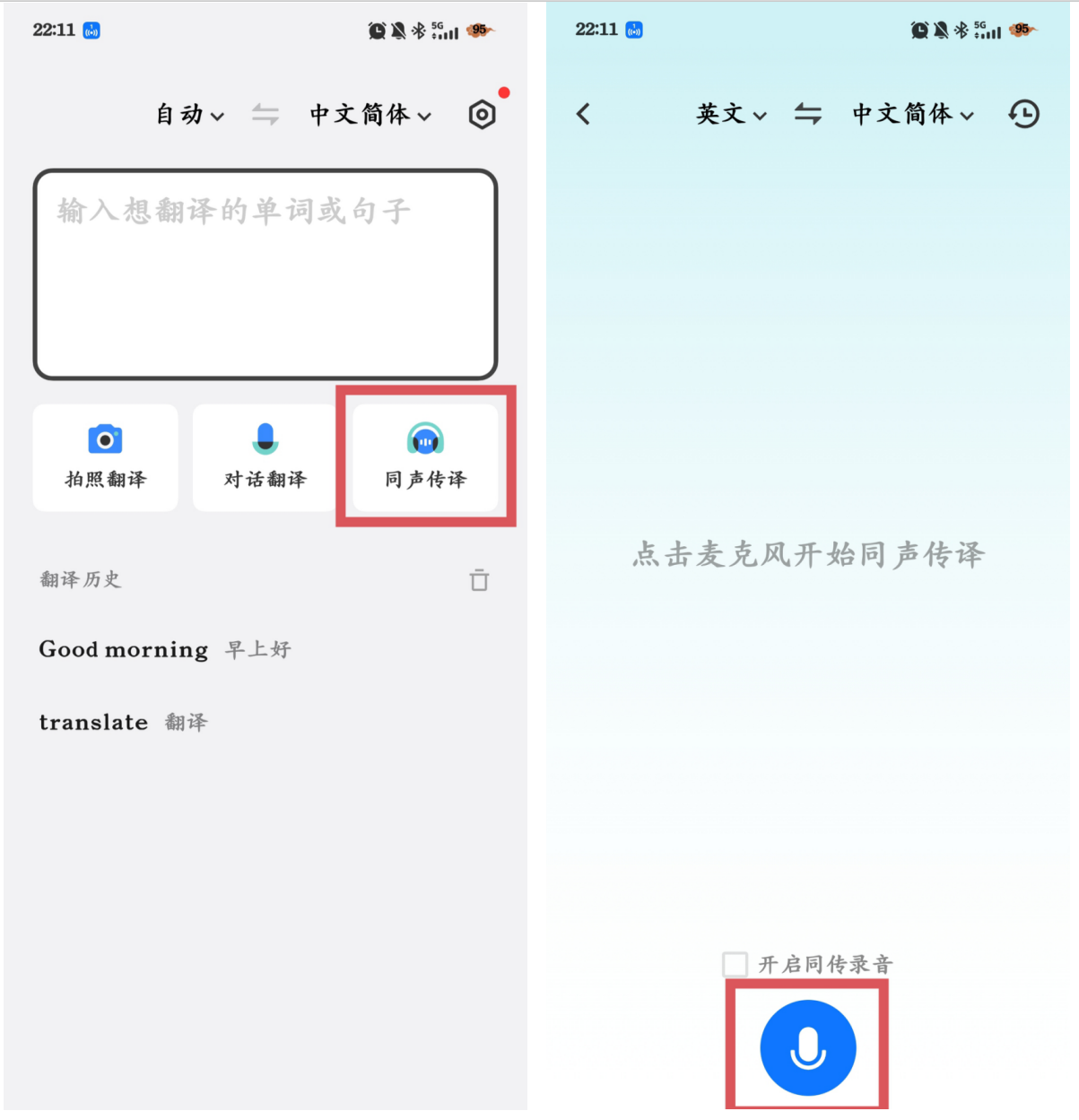
Task: Swap 英文 and 中文简体 languages
Action: (808, 114)
